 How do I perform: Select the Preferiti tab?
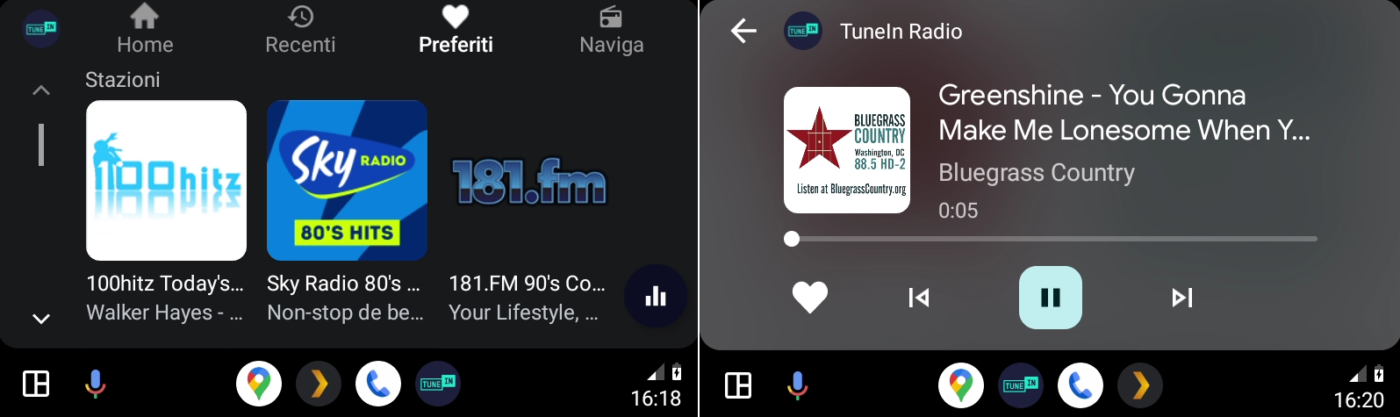455,29
